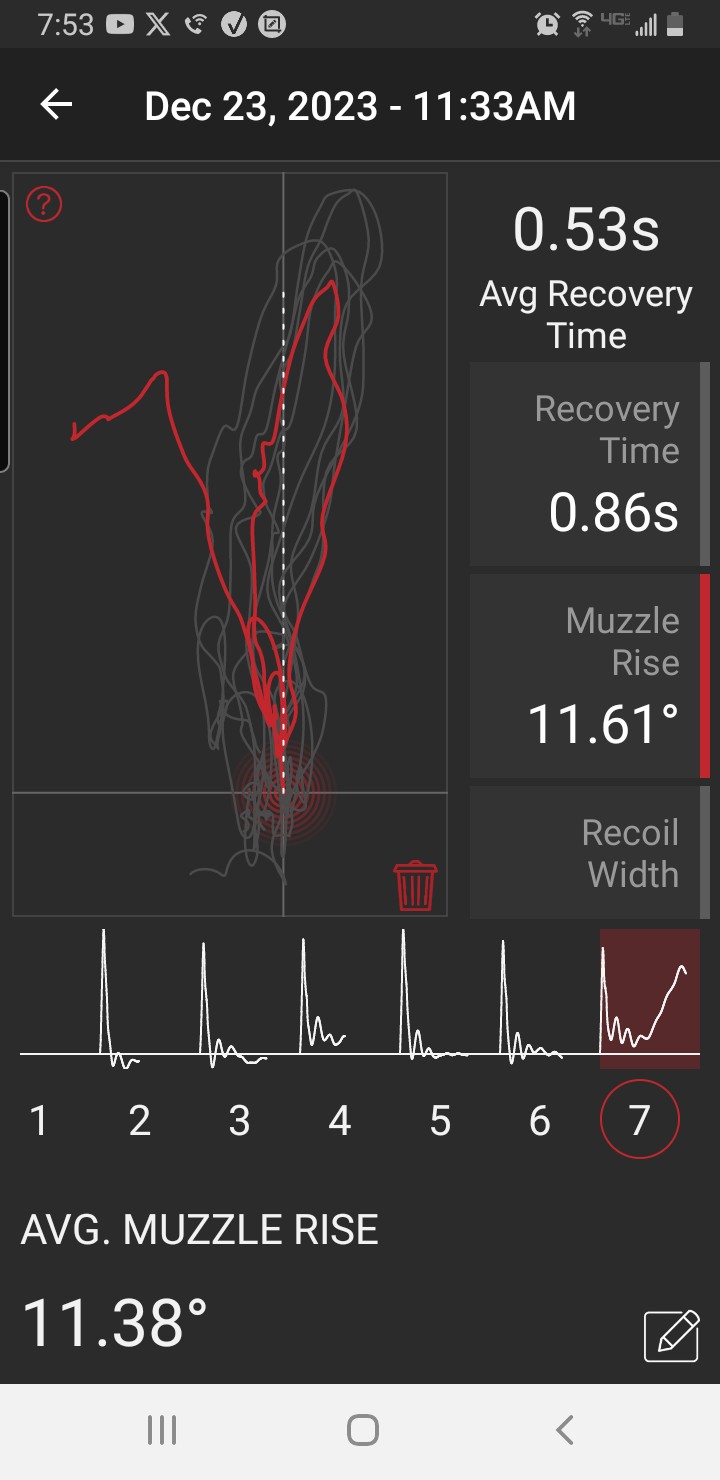Open the red help question mark
Screen dimensions: 720x1480
pos(44,205)
